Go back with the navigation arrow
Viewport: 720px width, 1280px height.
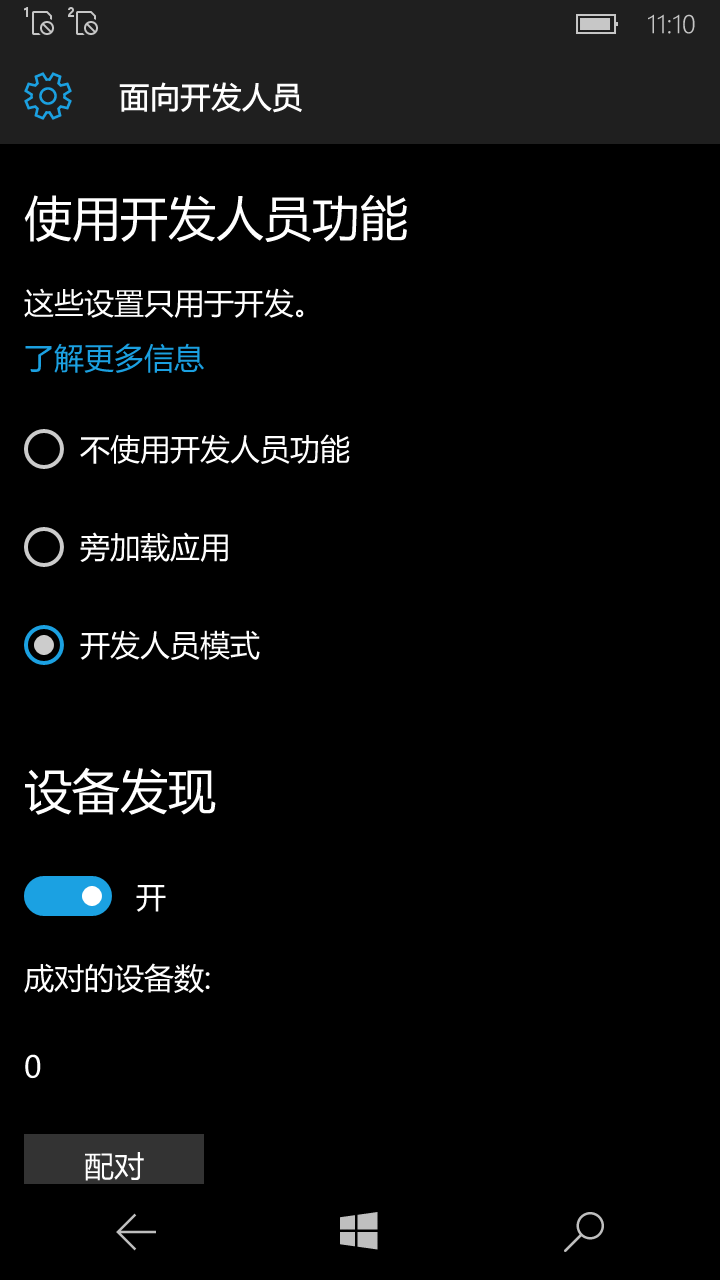(x=136, y=1232)
